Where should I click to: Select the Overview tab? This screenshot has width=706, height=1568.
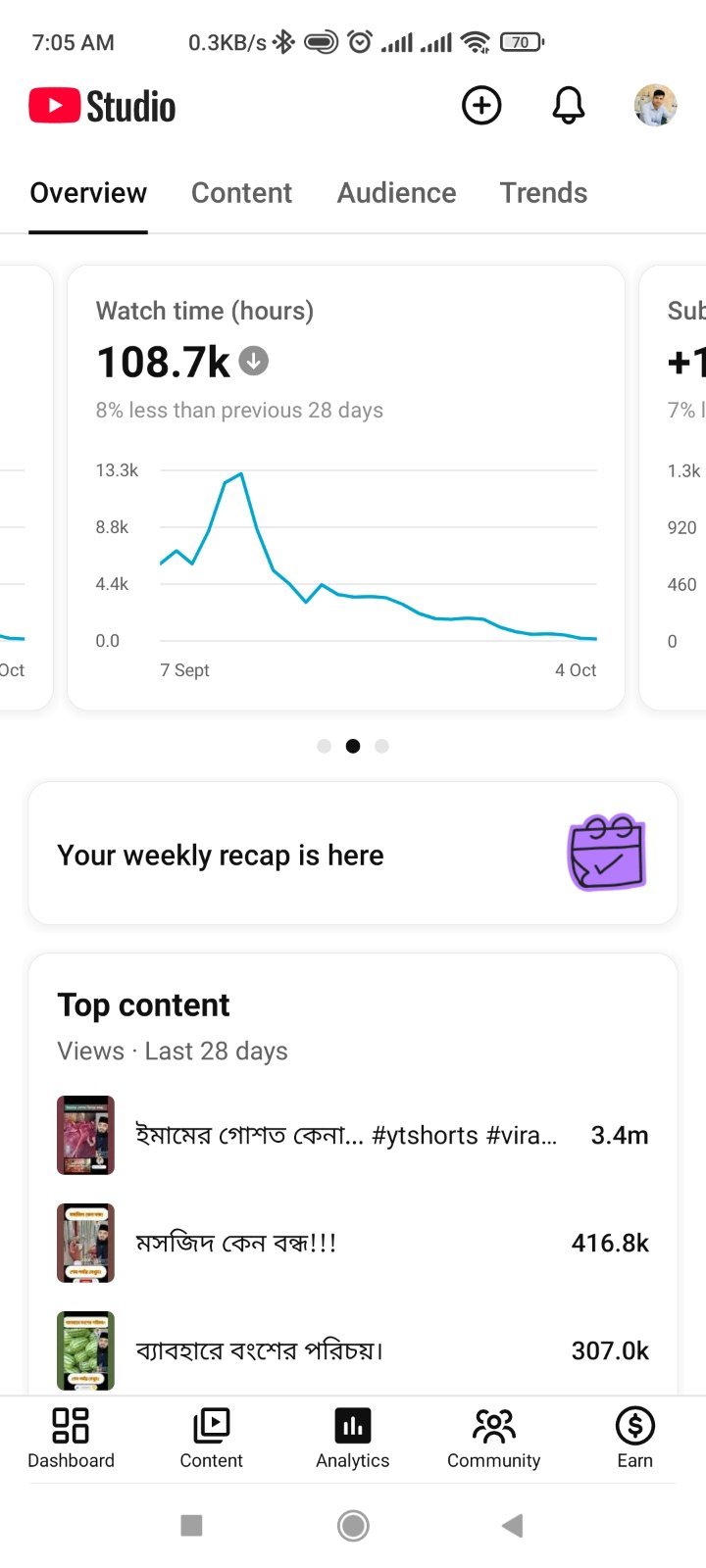88,193
